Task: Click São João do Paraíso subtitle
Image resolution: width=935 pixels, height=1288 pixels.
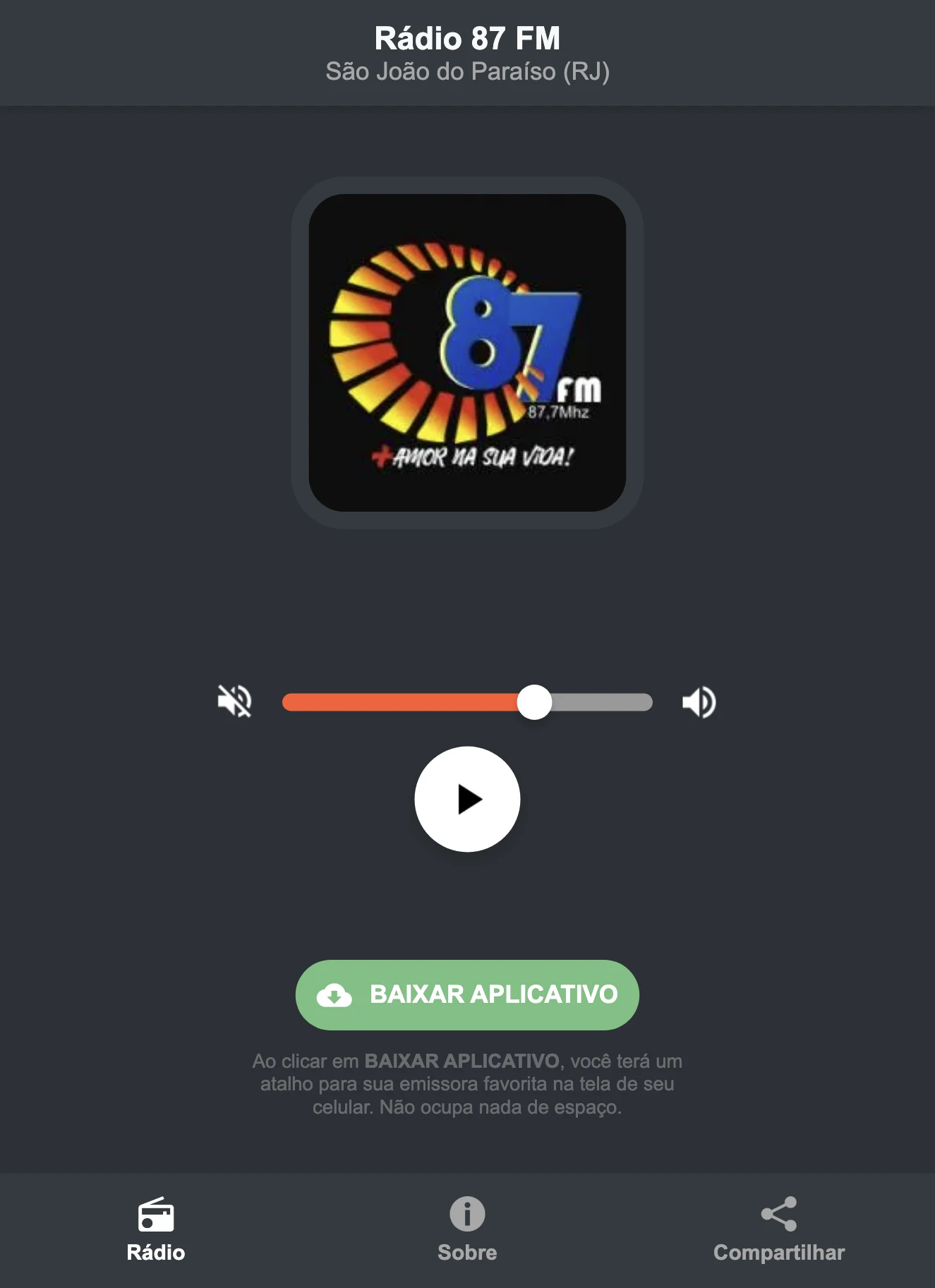Action: (x=467, y=71)
